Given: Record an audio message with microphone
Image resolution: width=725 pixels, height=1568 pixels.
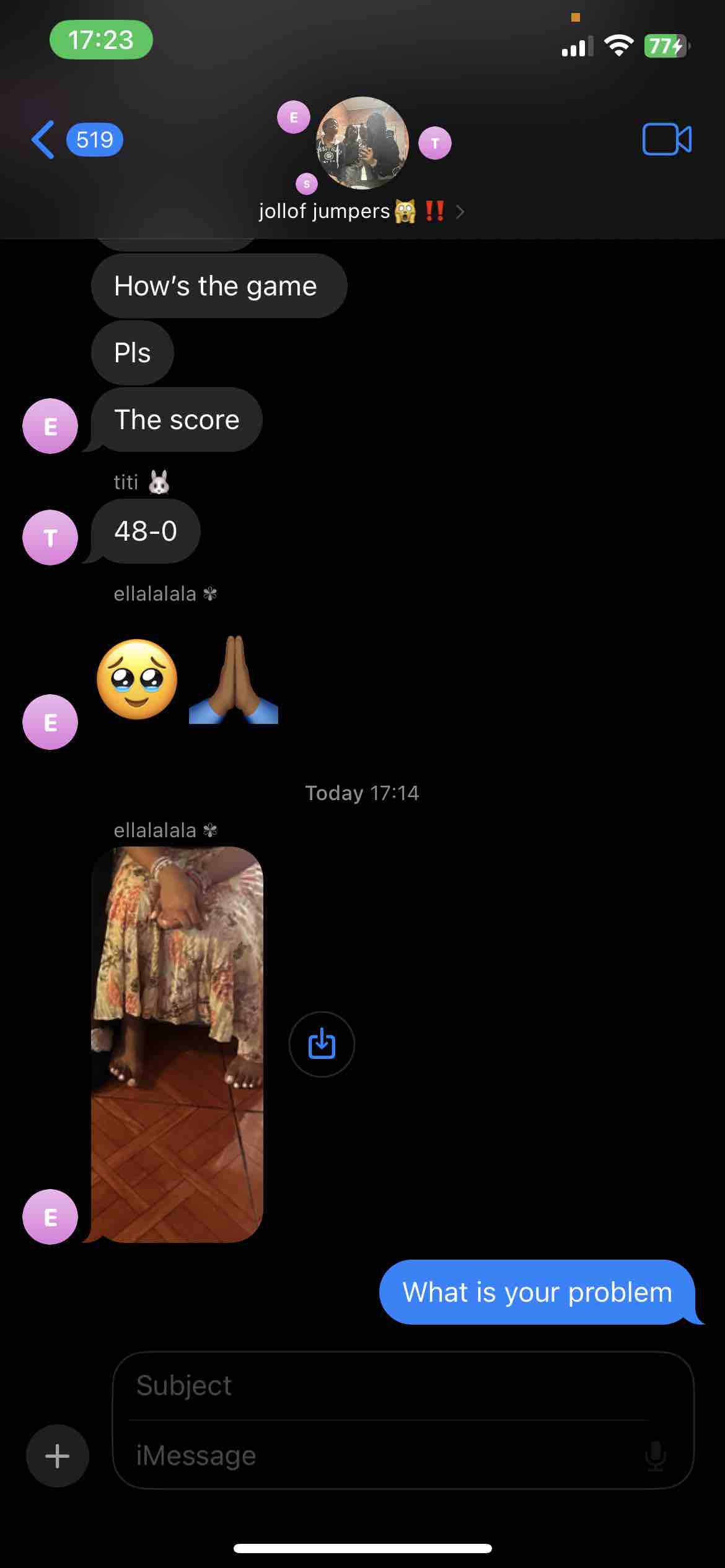Looking at the screenshot, I should 655,1456.
